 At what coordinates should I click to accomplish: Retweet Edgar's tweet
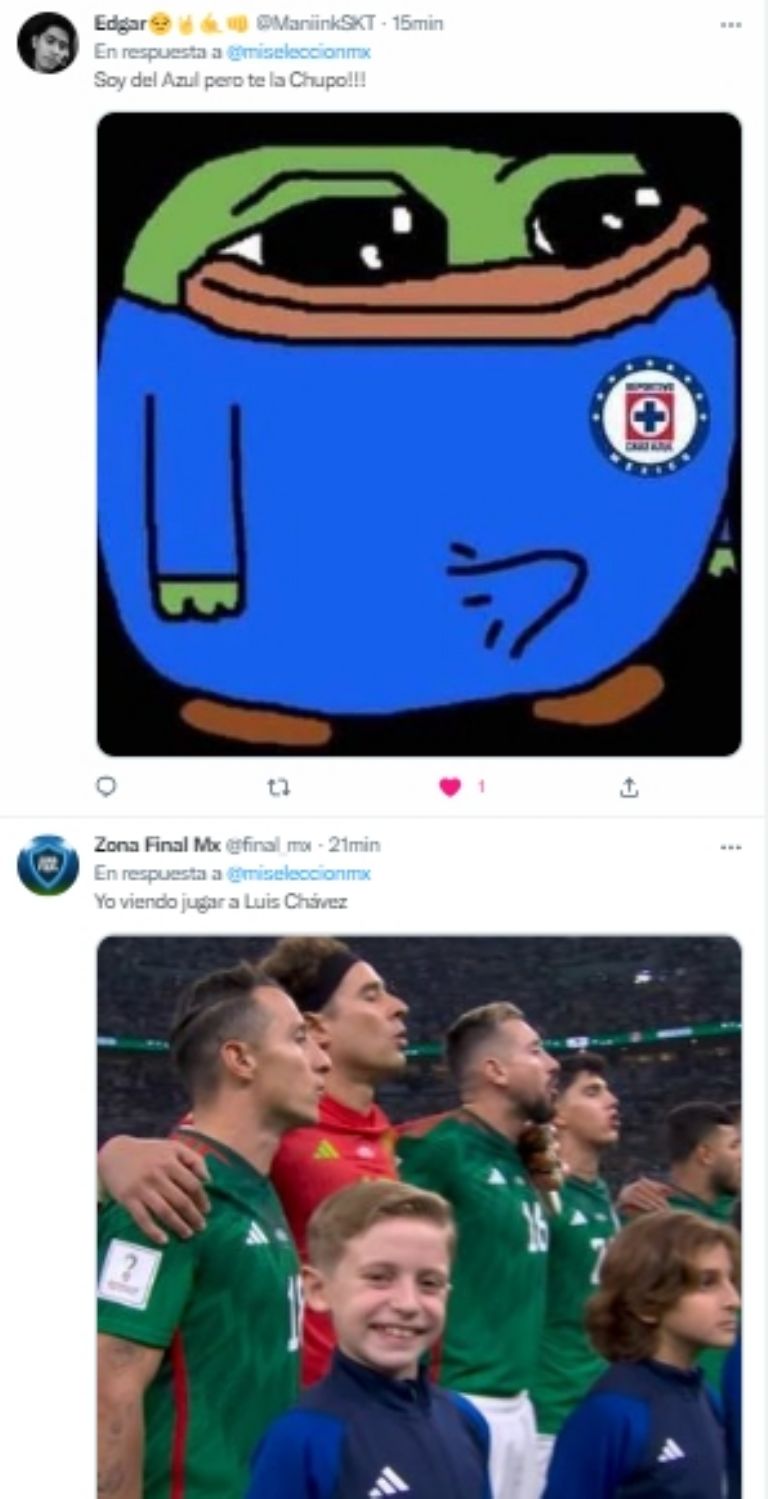[x=279, y=787]
